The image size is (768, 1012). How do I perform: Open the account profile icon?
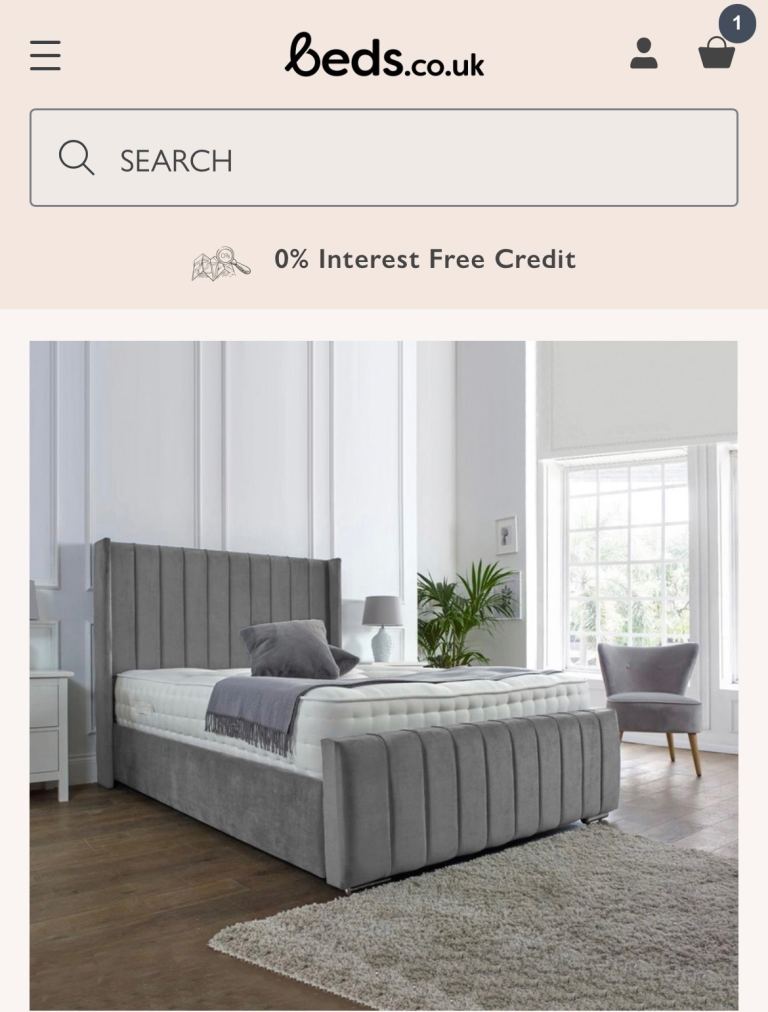[x=644, y=53]
